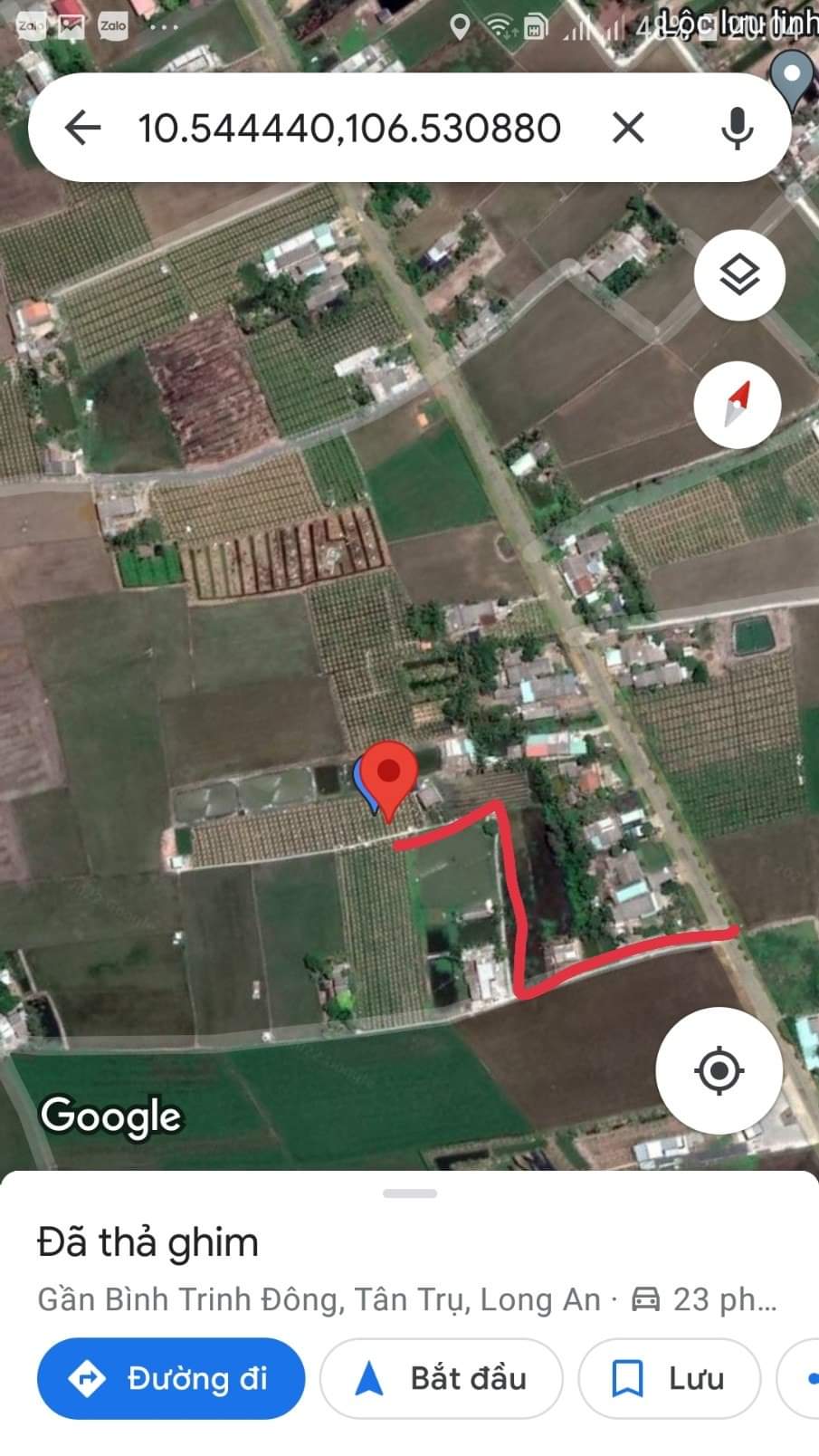Go back using the search bar arrow
This screenshot has width=819, height=1456.
pos(82,128)
